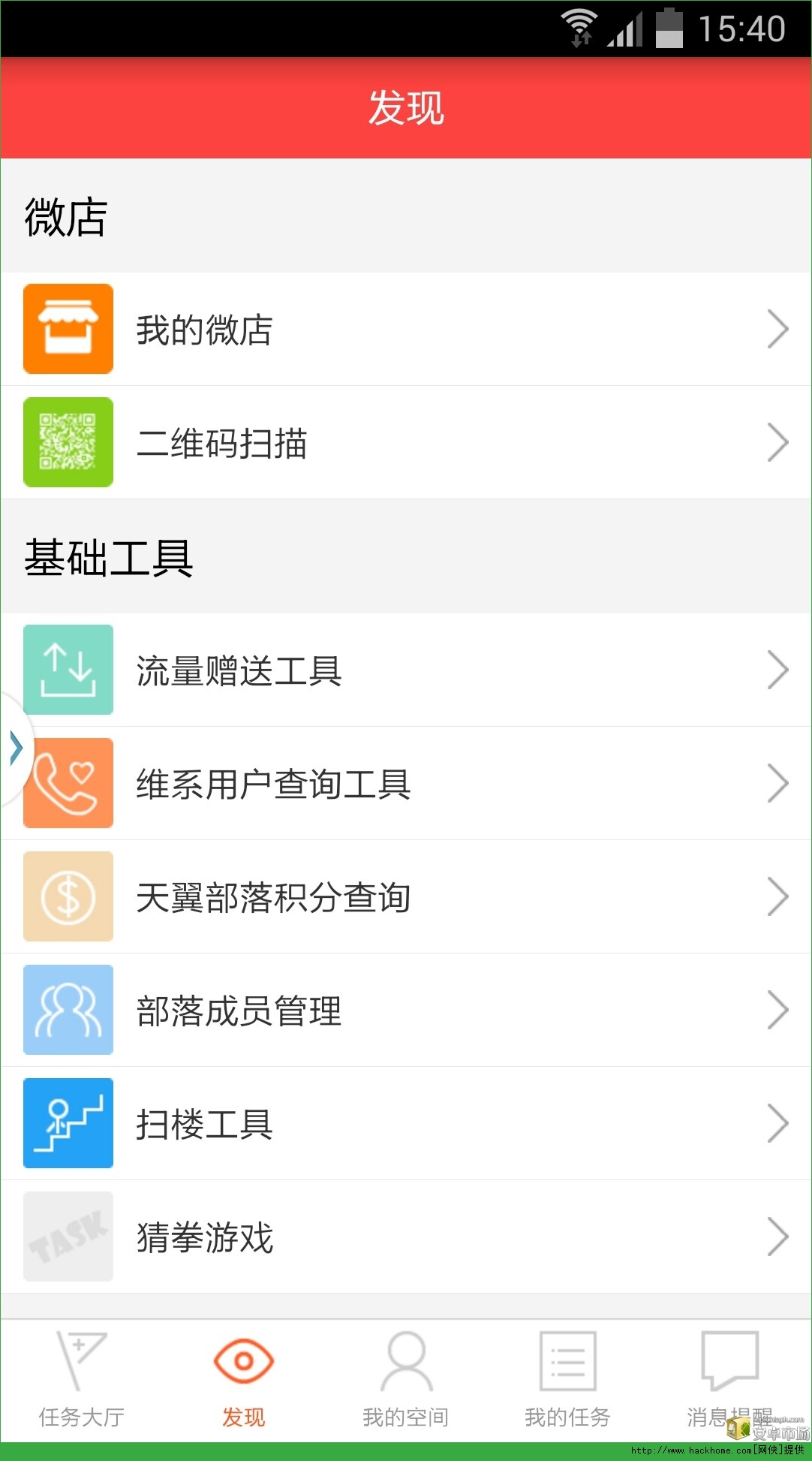
Task: Open 维系用户查询工具
Action: (405, 784)
